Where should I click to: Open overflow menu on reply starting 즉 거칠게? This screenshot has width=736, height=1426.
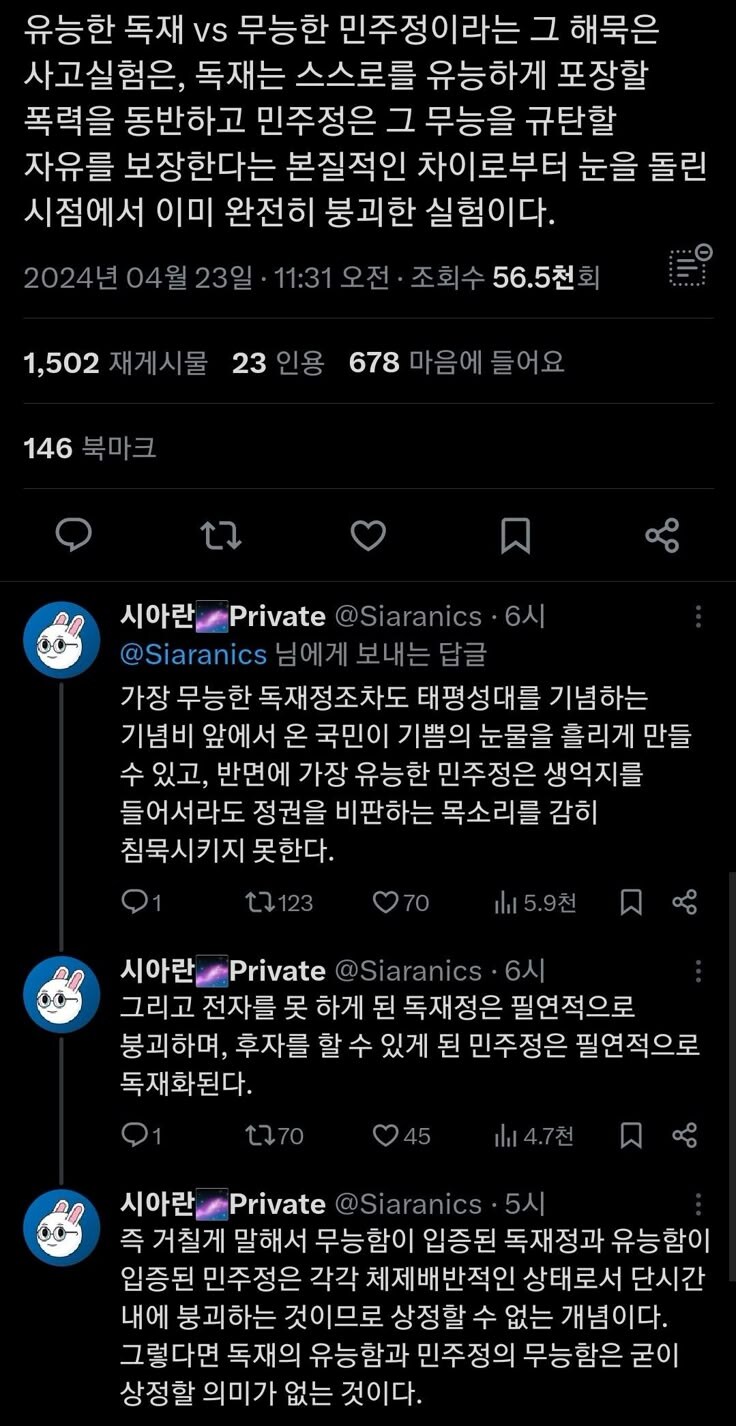(x=698, y=1204)
